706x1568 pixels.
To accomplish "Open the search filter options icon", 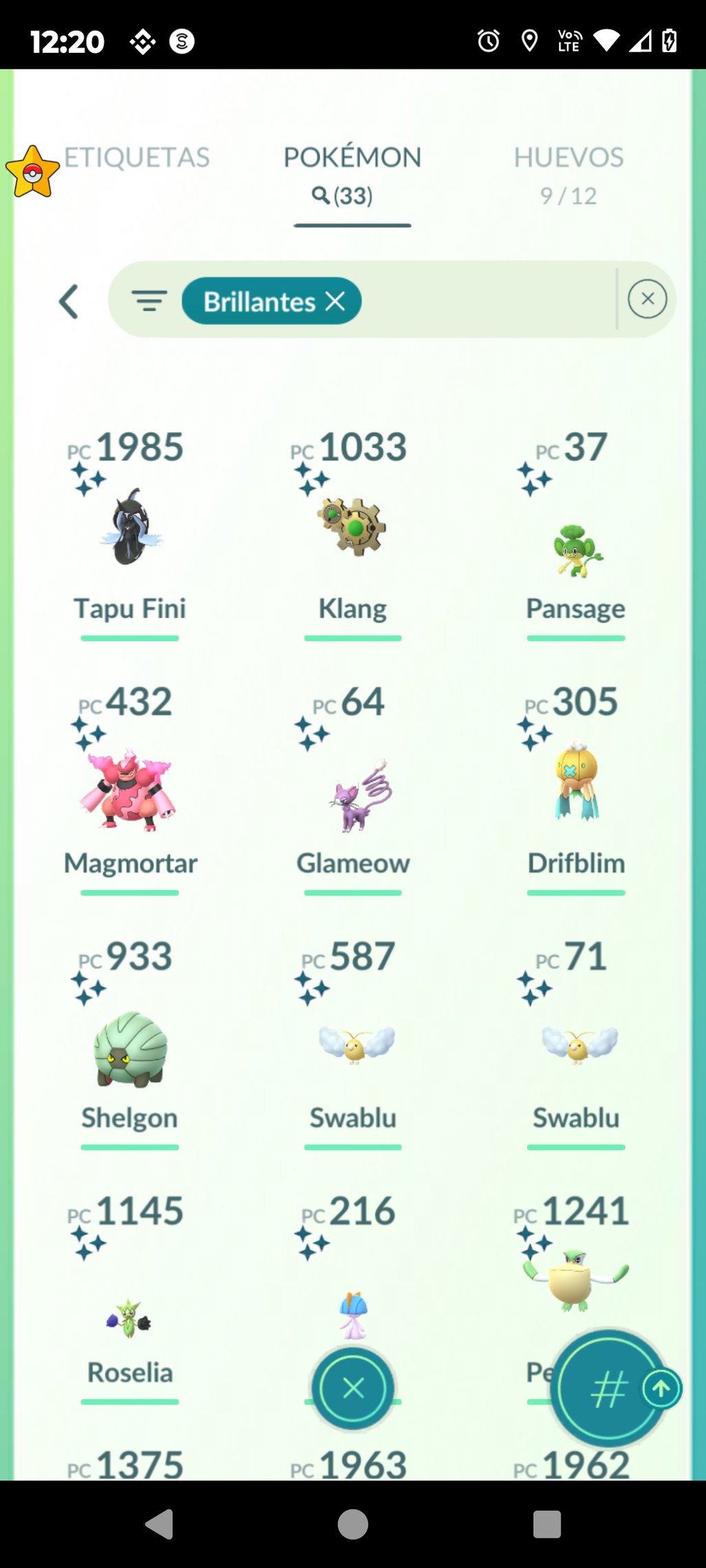I will [x=149, y=301].
